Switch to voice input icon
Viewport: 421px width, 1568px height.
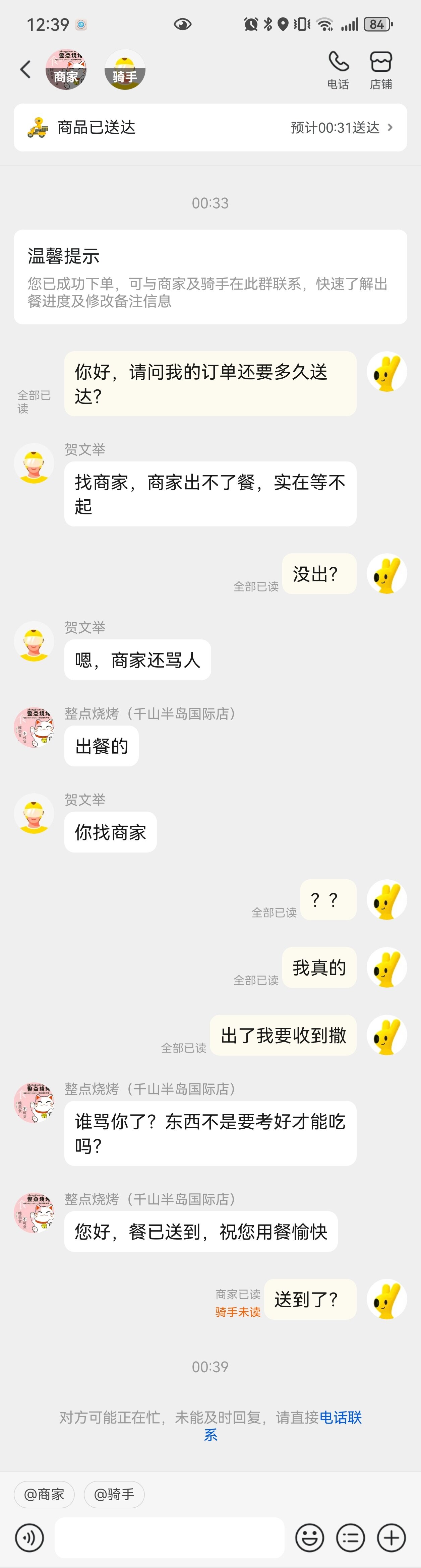[x=28, y=1538]
